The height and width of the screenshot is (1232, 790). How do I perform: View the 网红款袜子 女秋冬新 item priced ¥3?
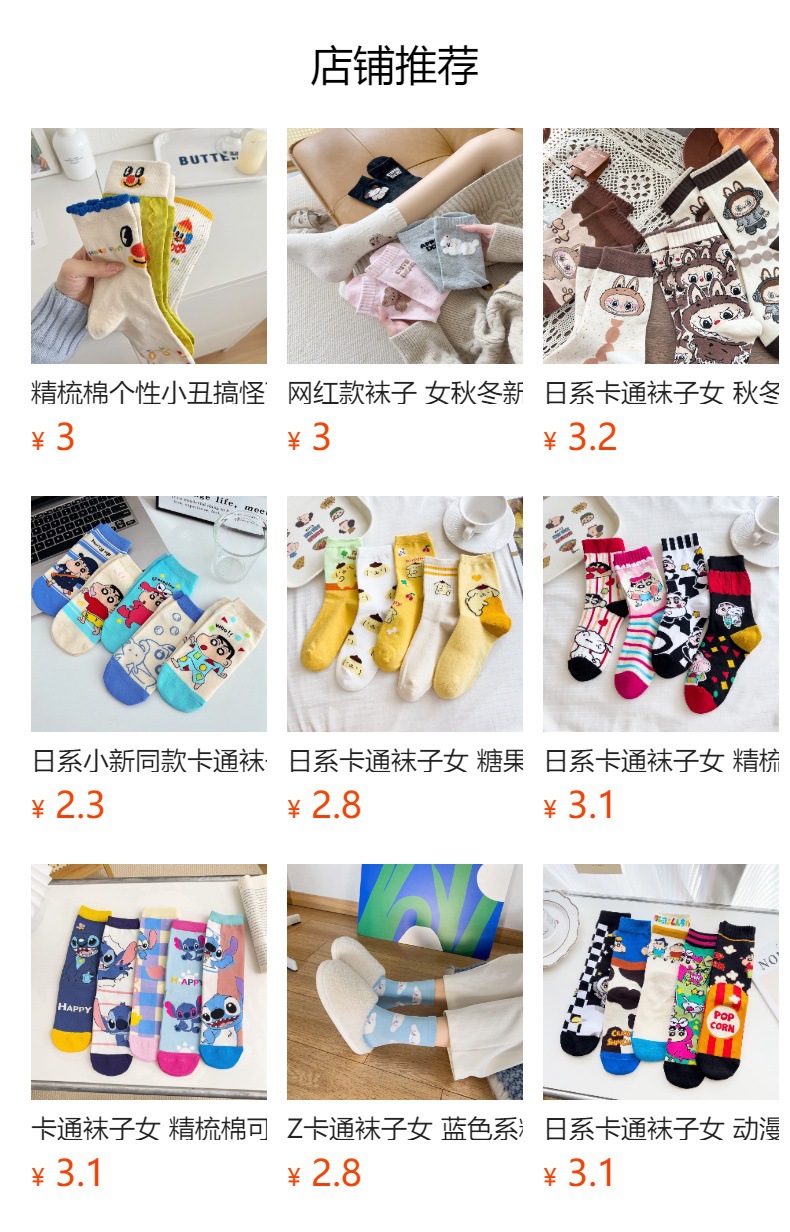click(x=404, y=246)
